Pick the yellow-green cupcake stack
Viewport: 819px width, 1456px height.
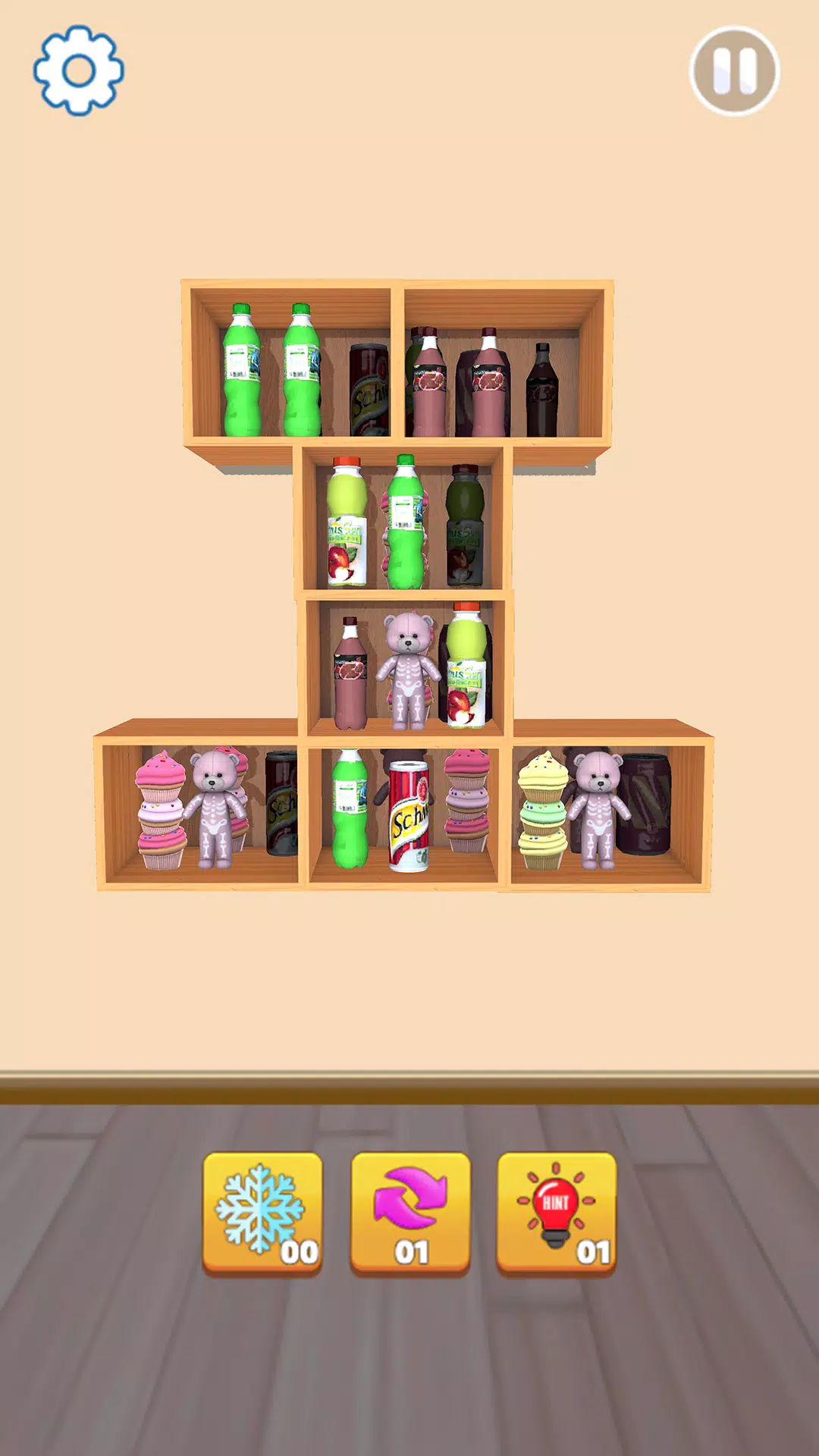(543, 811)
